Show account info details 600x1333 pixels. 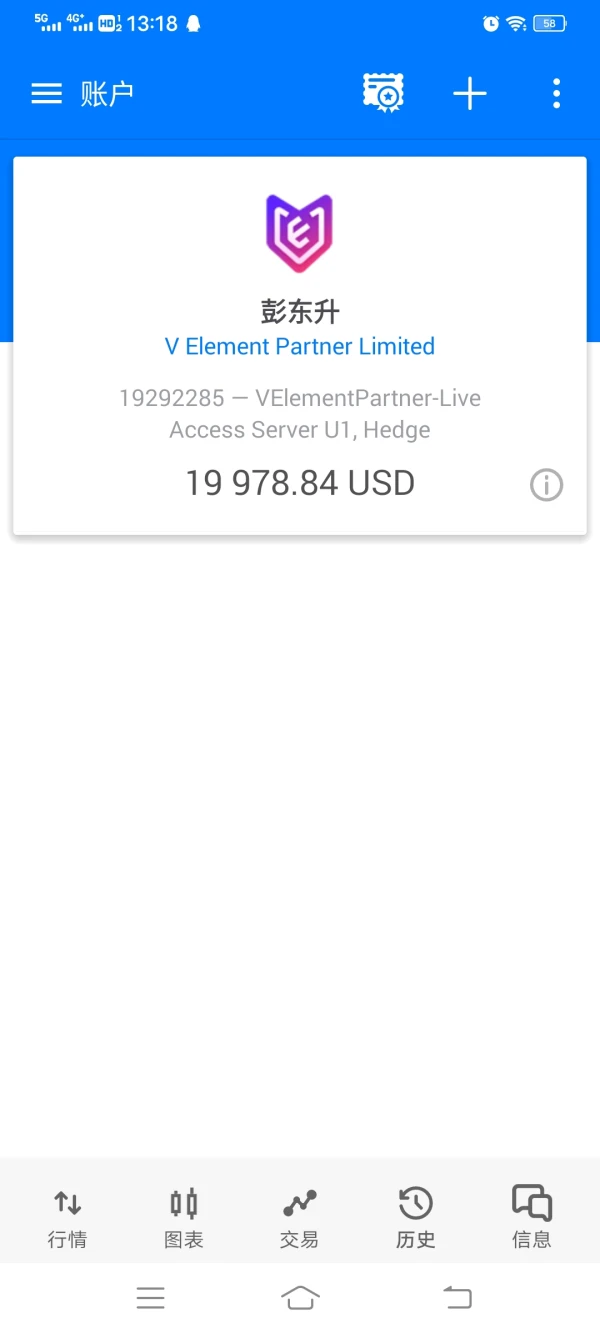pos(546,486)
